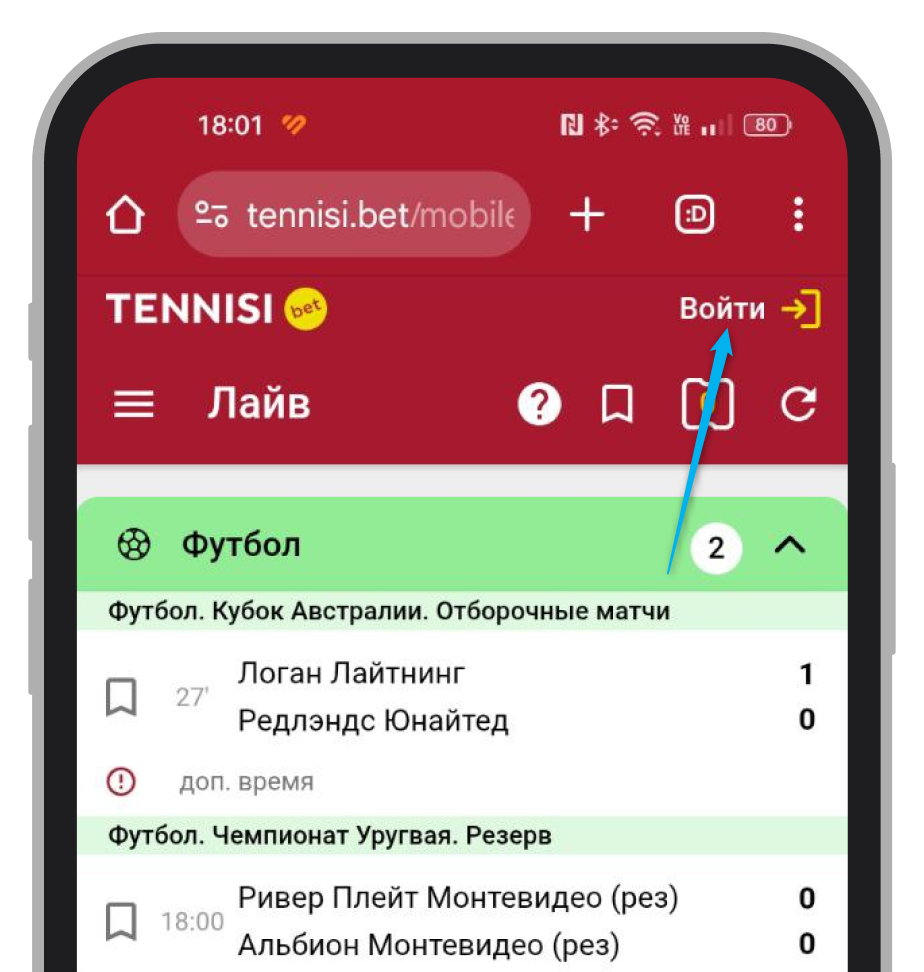The width and height of the screenshot is (924, 972).
Task: Tap the Войти login button
Action: (x=749, y=309)
